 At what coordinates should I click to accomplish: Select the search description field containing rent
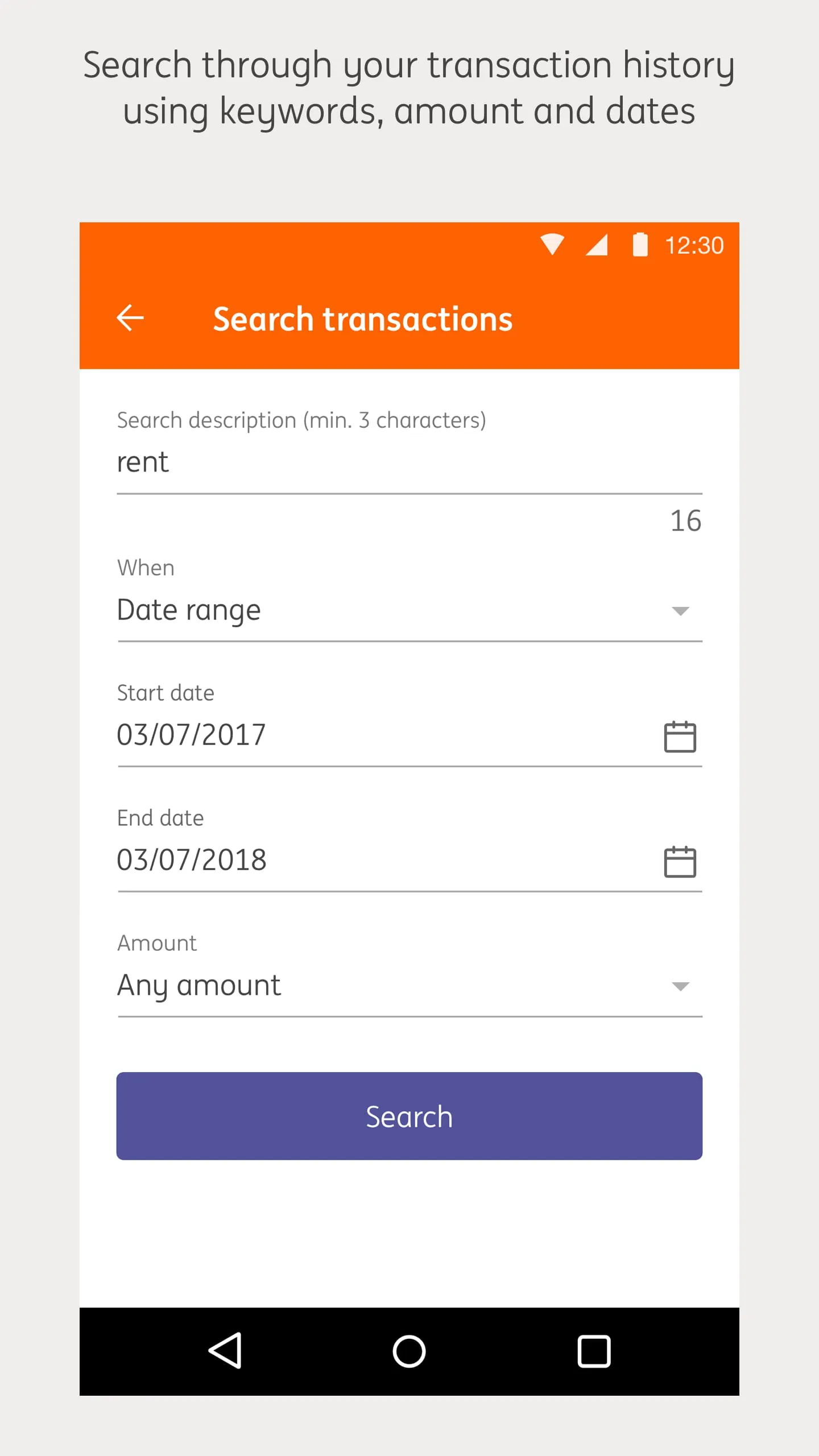pos(398,462)
